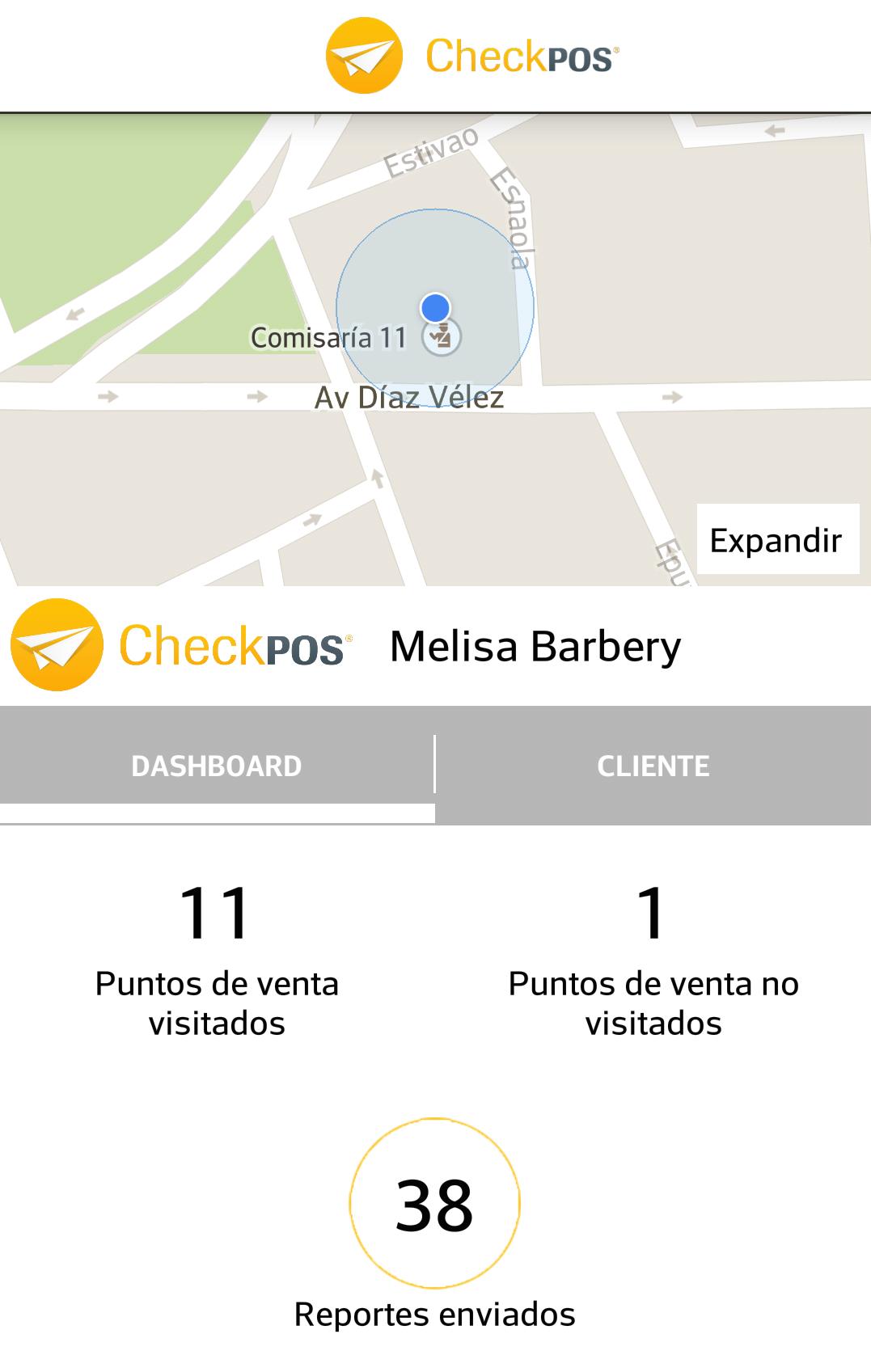871x1372 pixels.
Task: Switch to the CLIENTE tab
Action: coord(653,764)
